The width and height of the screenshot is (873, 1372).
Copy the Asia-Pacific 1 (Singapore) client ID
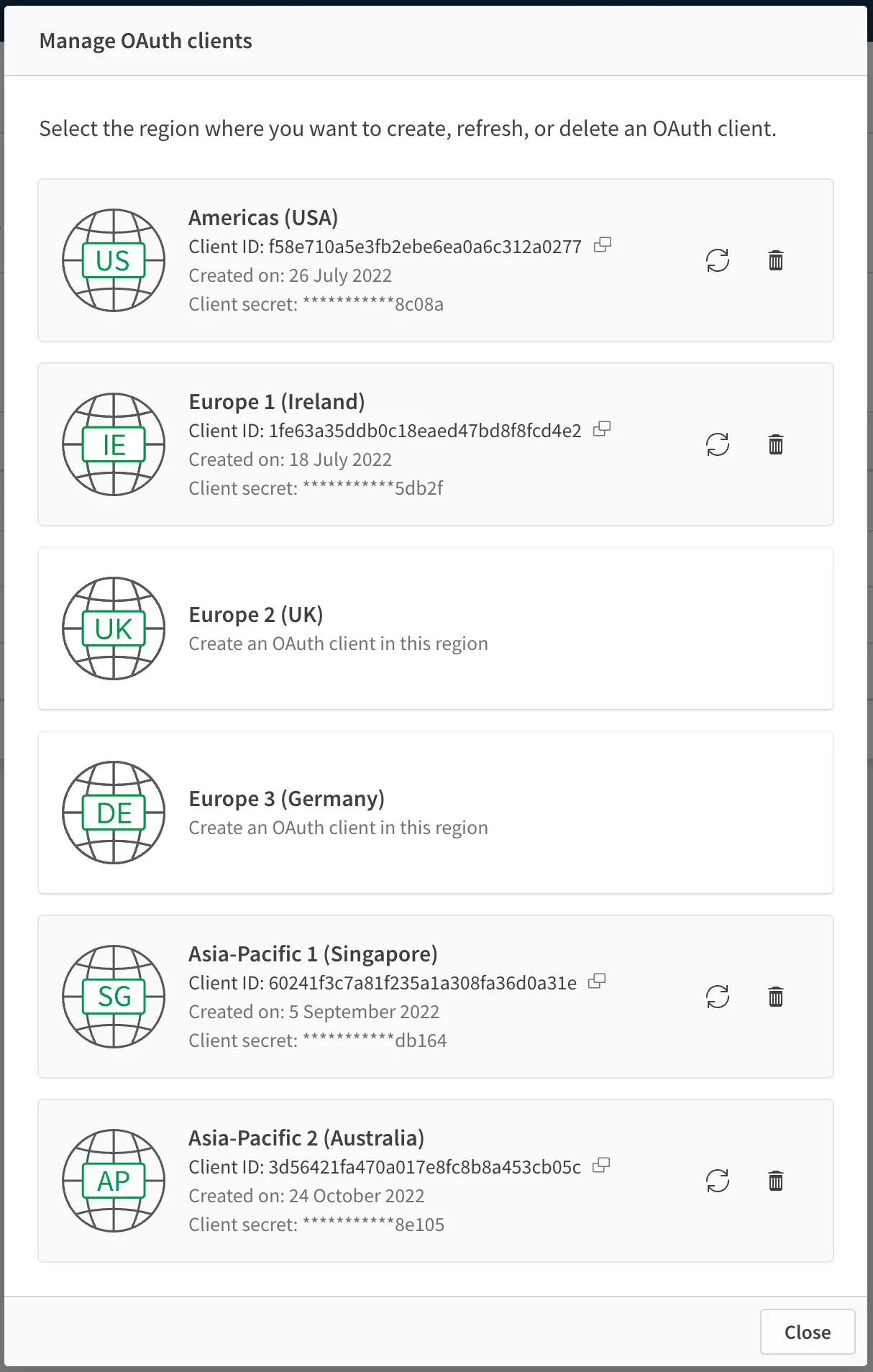click(598, 980)
